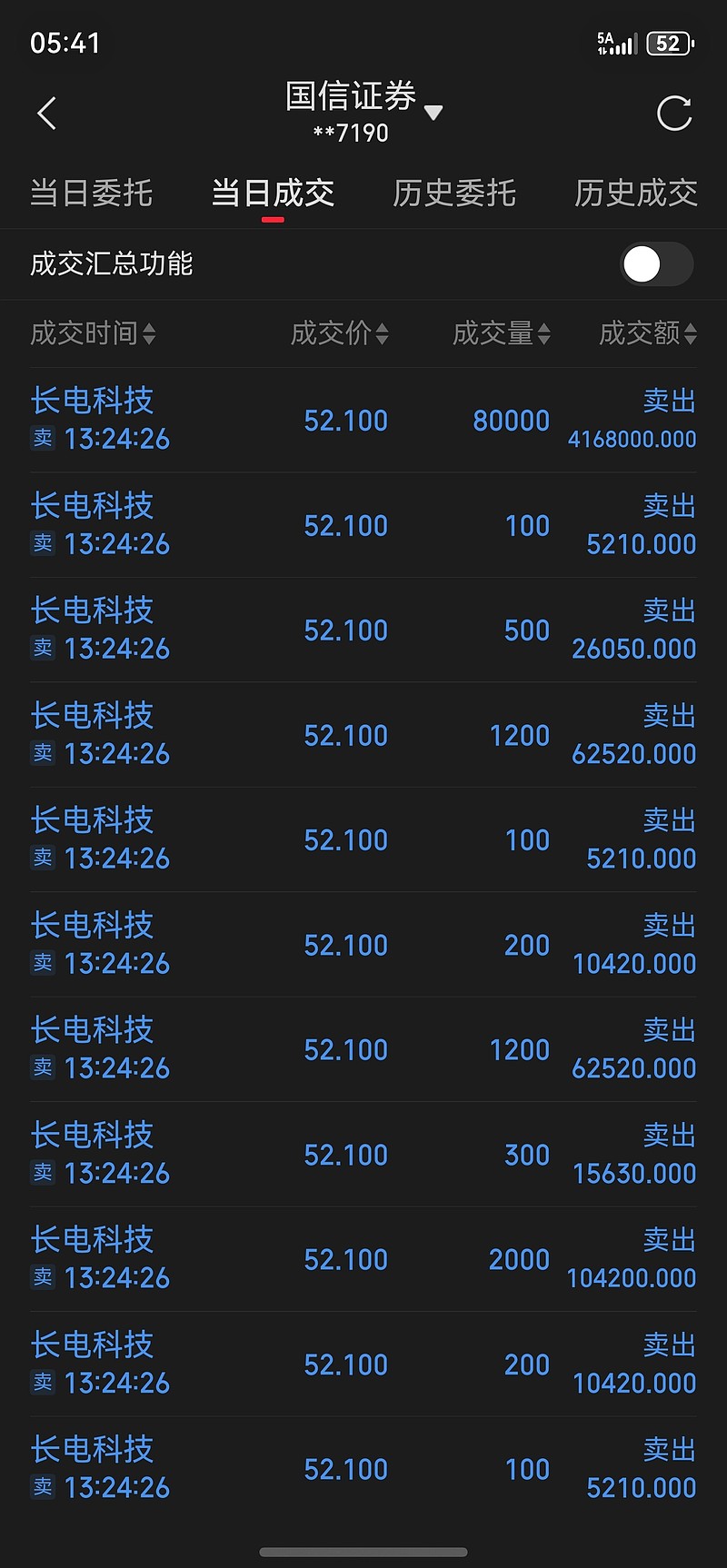The width and height of the screenshot is (727, 1568).
Task: Open the 历史成交 tab
Action: click(x=635, y=194)
